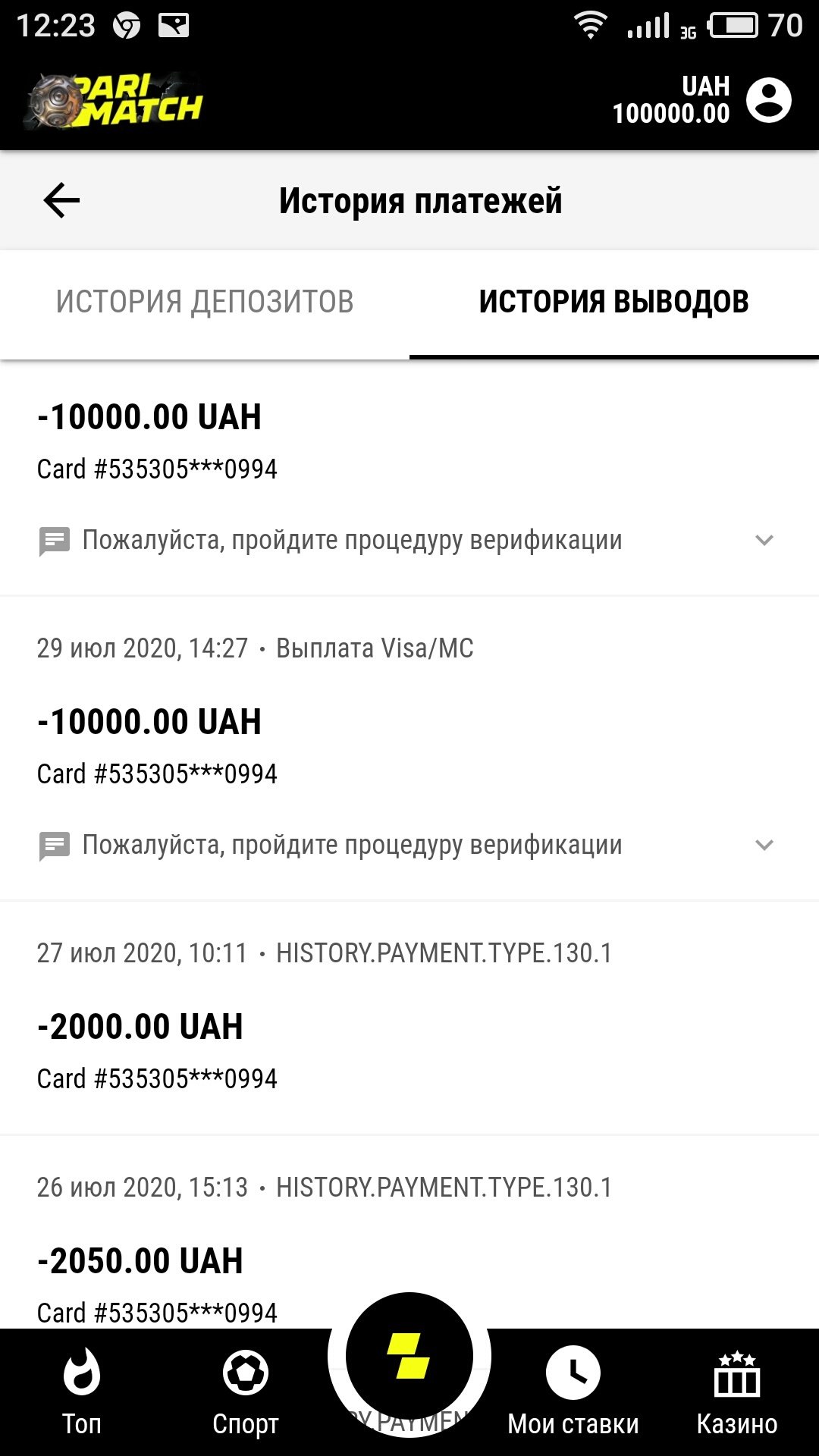
Task: Tap the Parimatch logo
Action: [114, 101]
